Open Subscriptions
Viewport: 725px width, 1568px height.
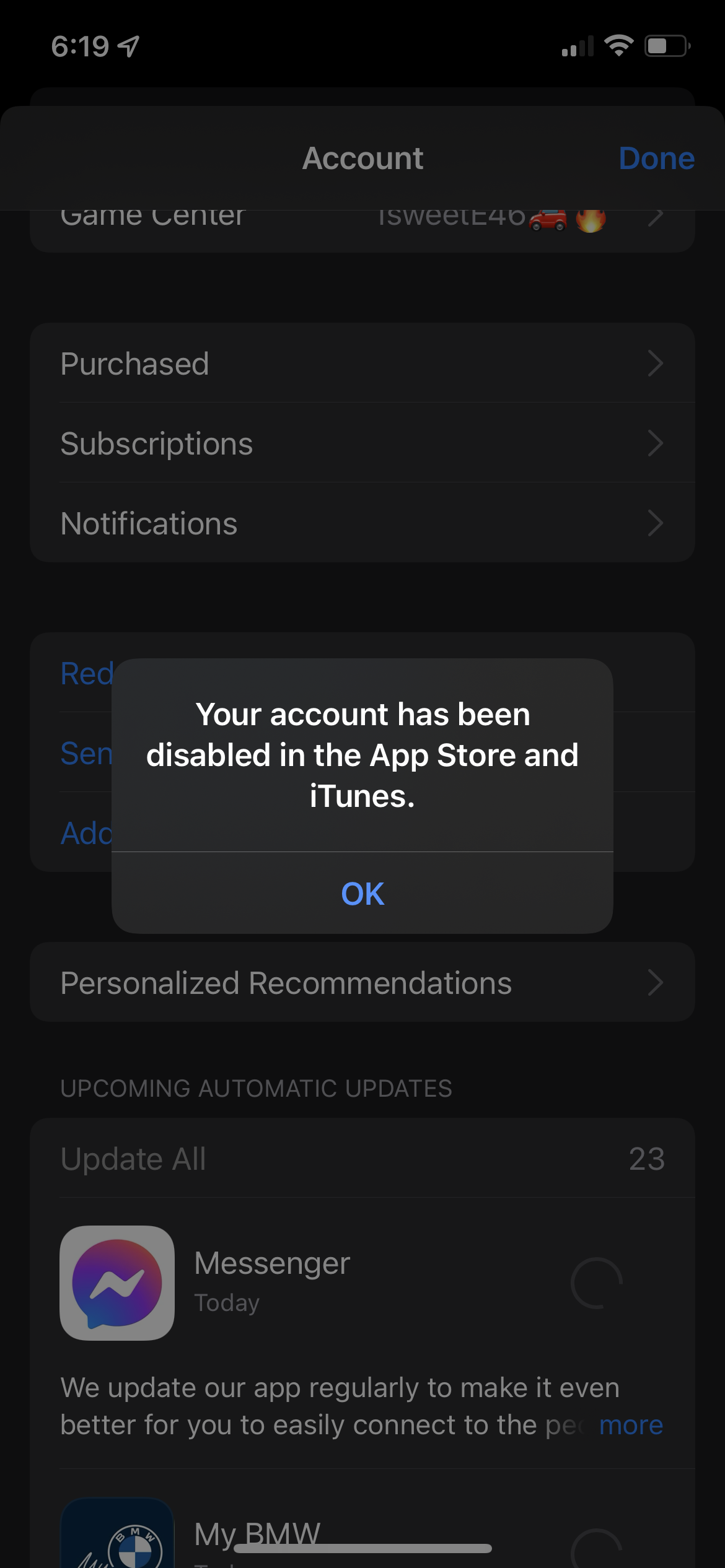362,443
